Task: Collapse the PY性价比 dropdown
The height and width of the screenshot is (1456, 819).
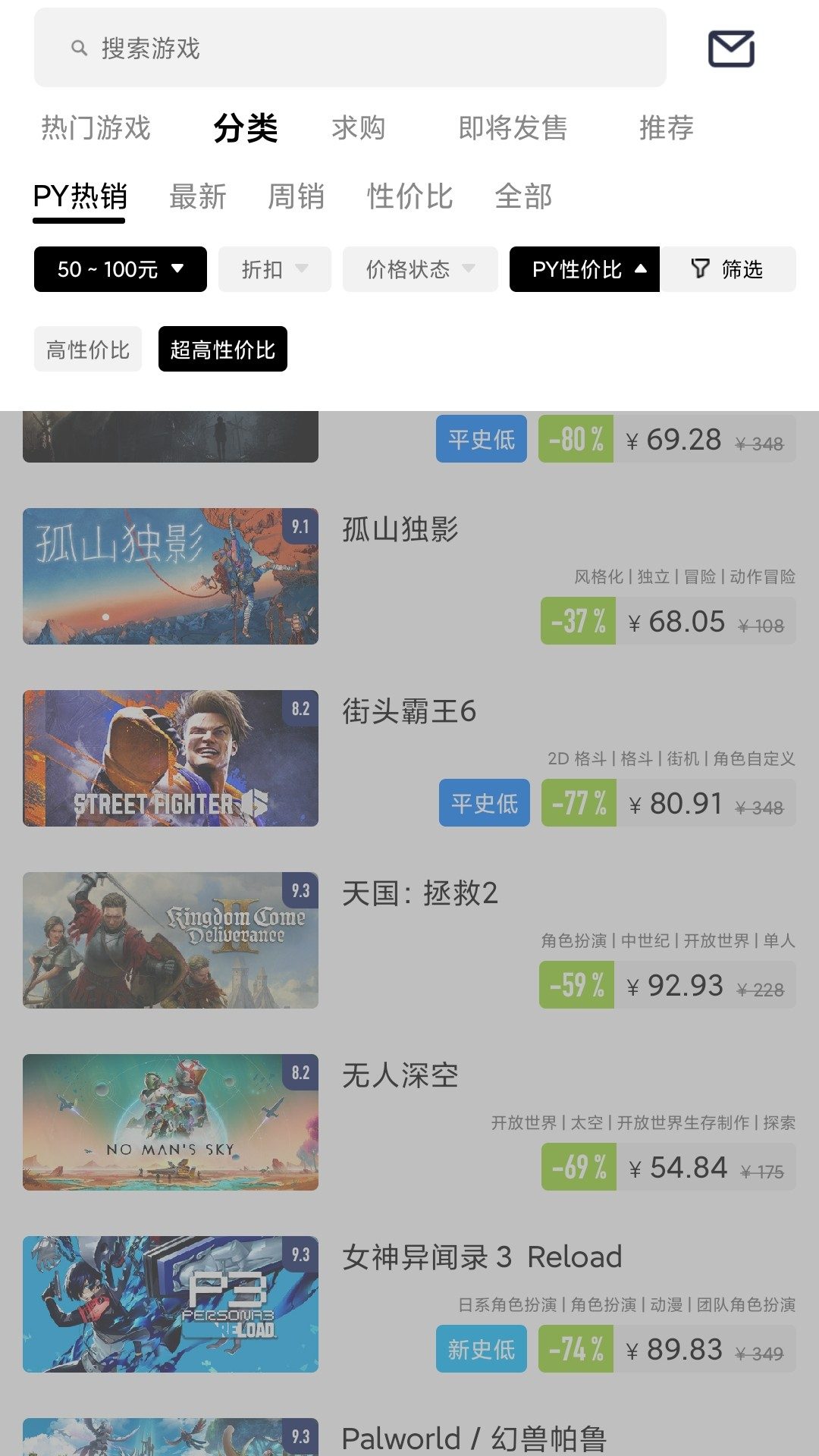Action: [x=585, y=269]
